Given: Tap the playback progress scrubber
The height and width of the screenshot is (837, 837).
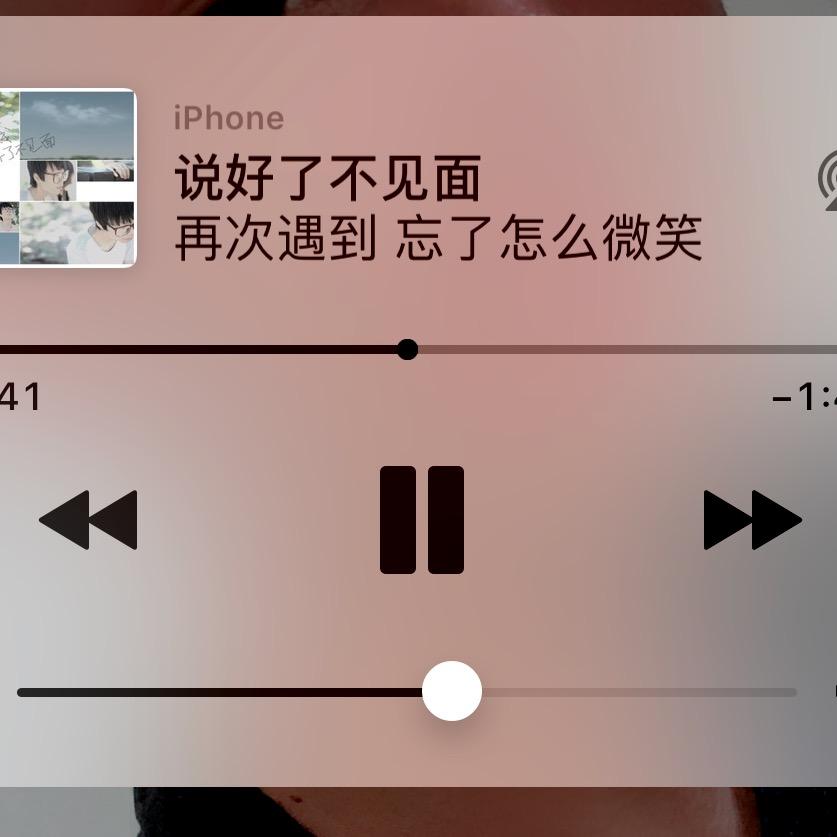Looking at the screenshot, I should [407, 349].
